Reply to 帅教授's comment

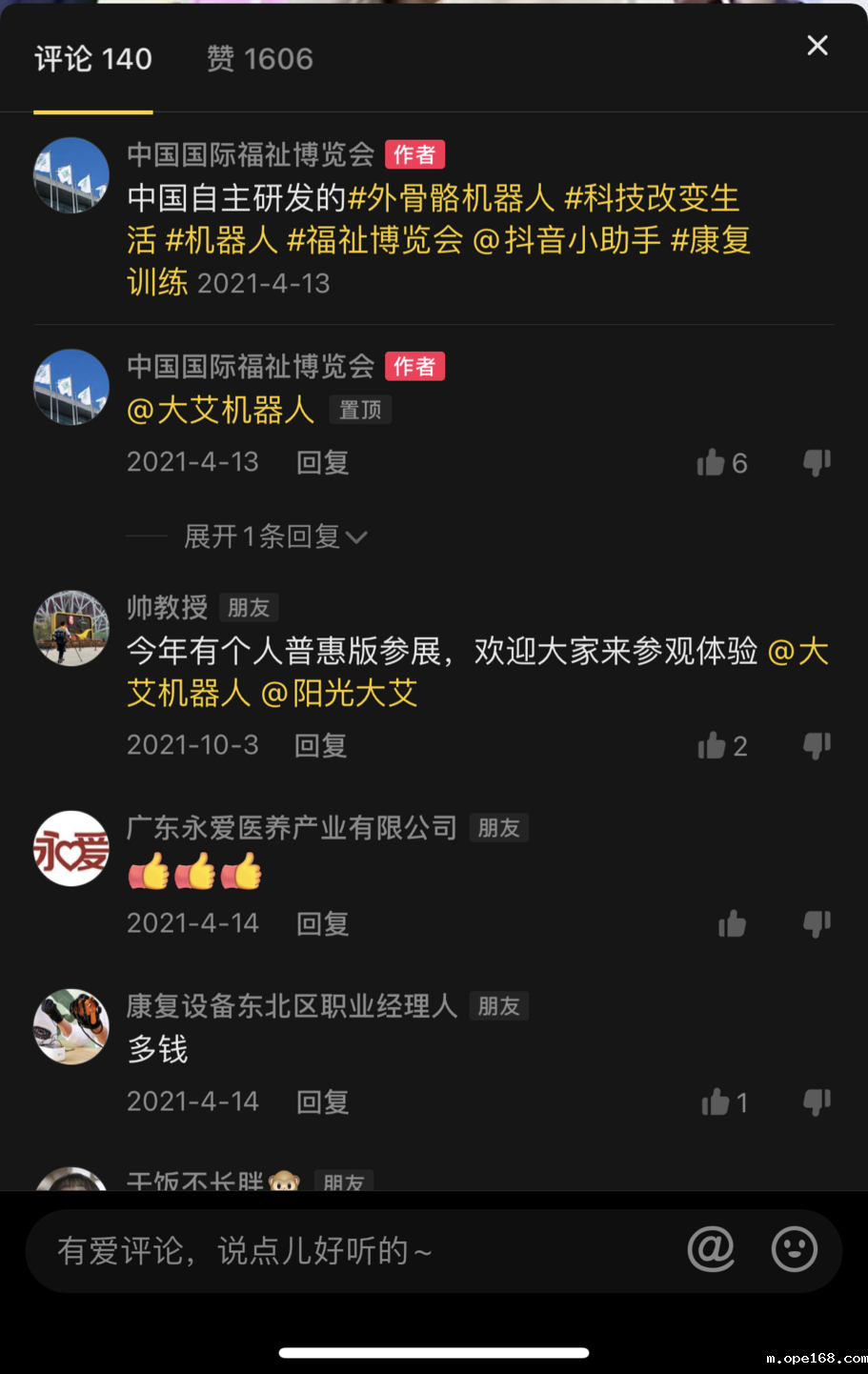[320, 745]
